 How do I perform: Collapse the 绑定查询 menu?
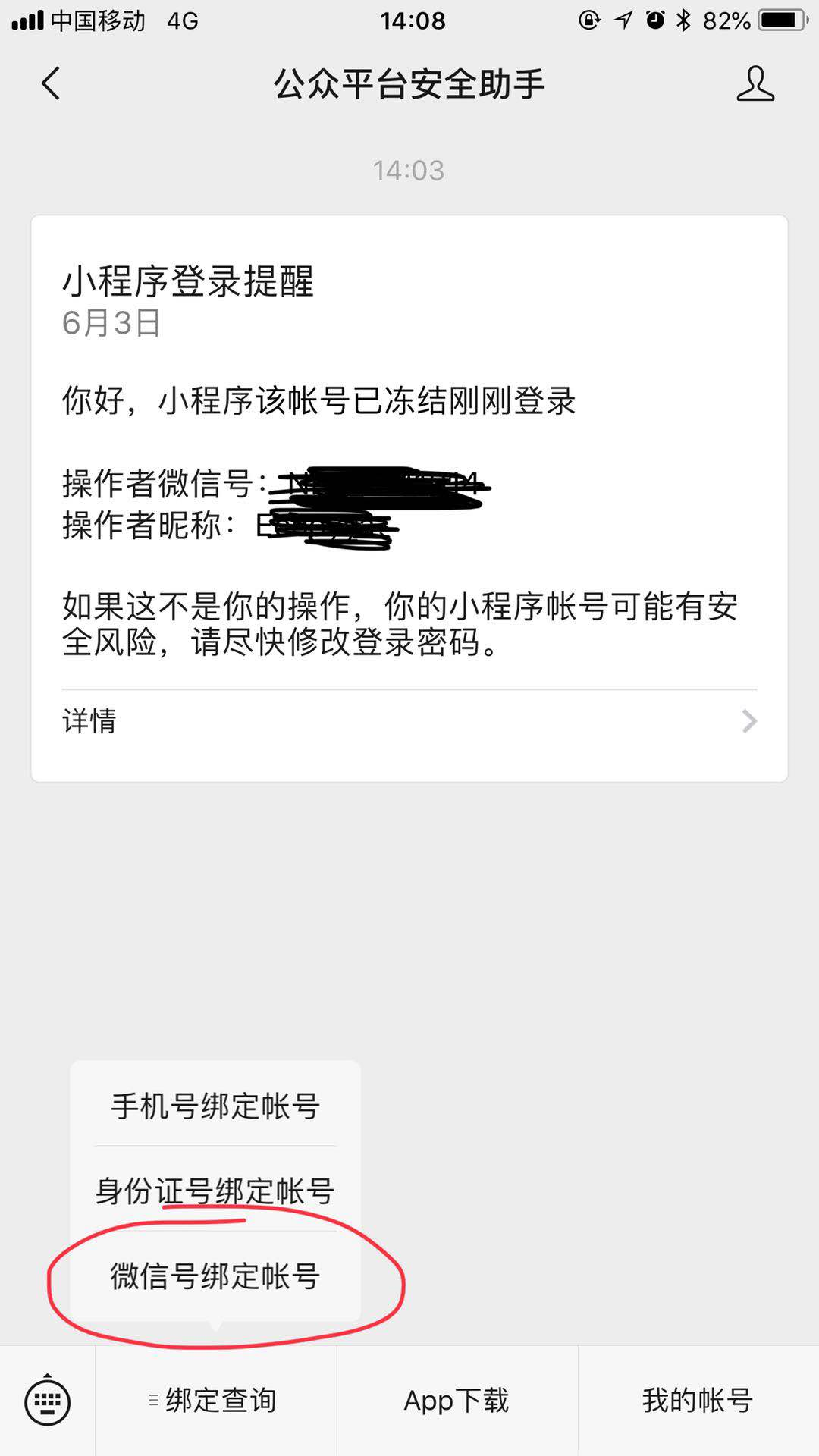(215, 1401)
